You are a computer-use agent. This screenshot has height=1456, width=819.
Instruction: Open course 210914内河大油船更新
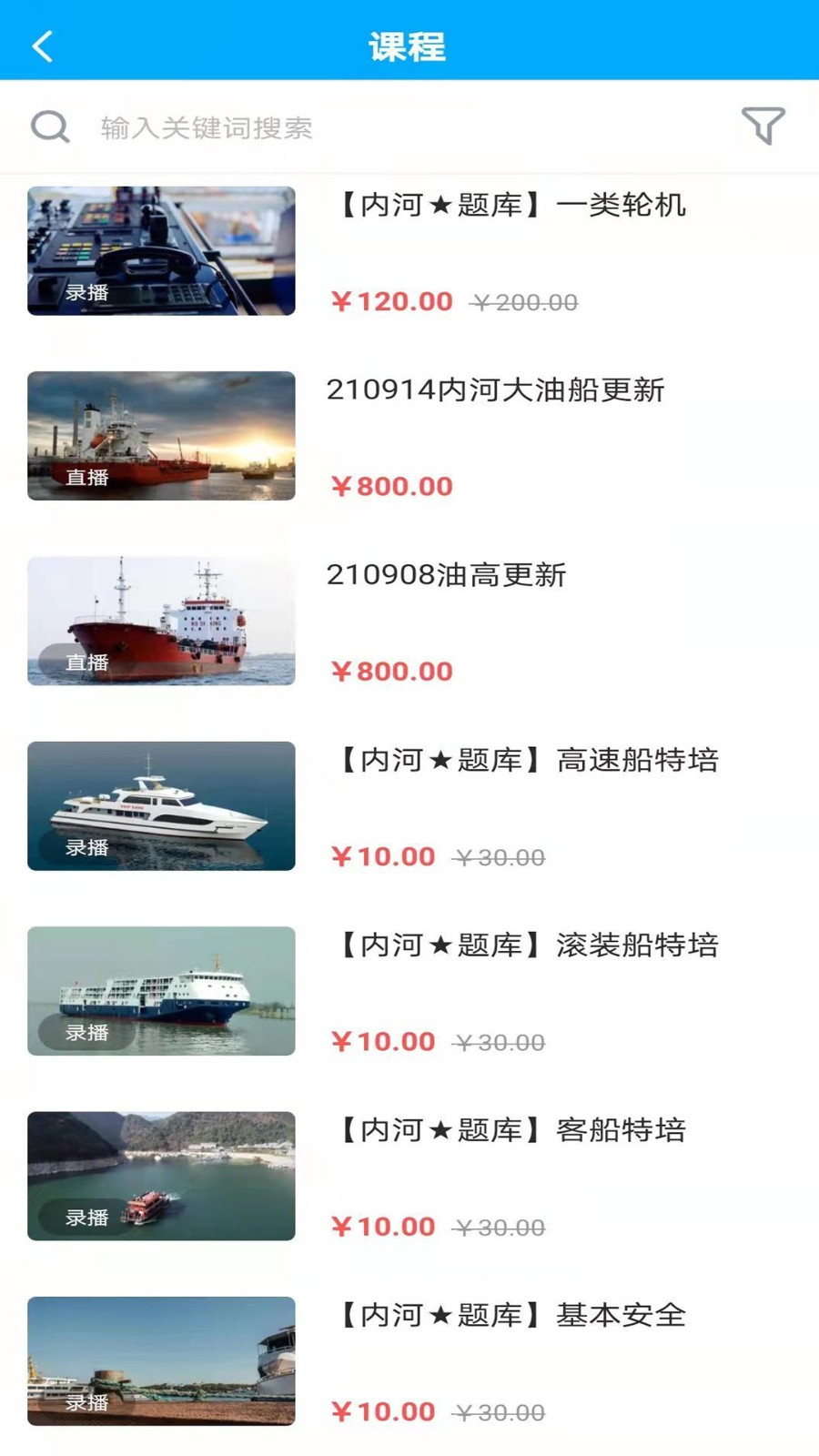pos(495,389)
